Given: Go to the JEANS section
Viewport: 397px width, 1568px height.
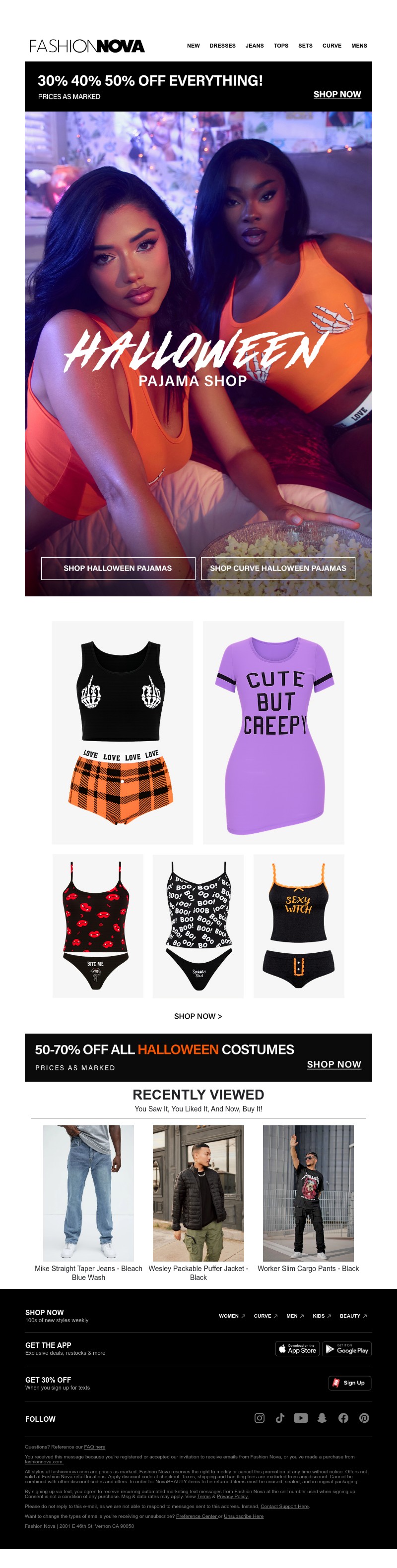Looking at the screenshot, I should (x=255, y=46).
